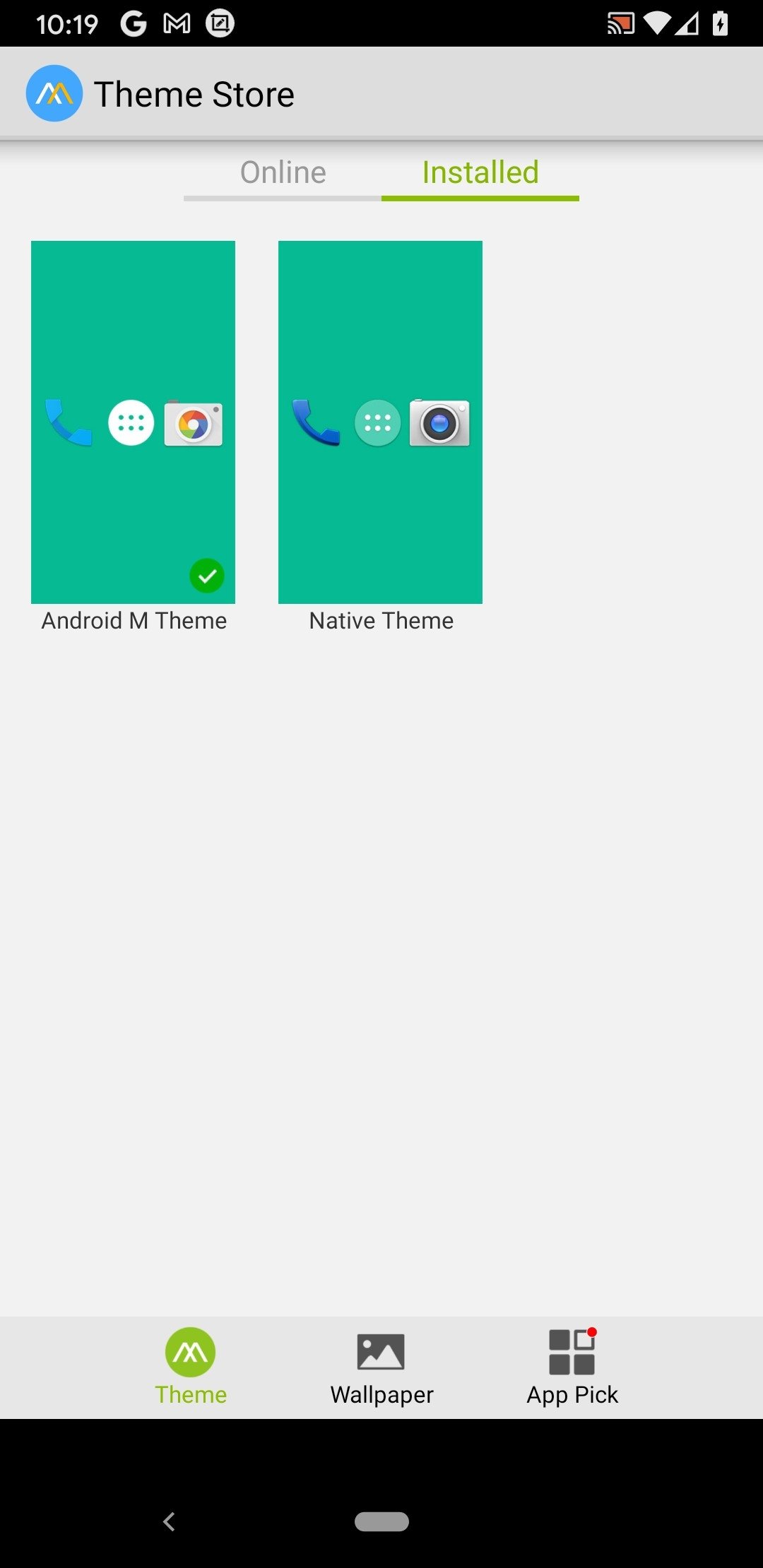Tap the home pill in the navigation bar
The image size is (763, 1568).
click(381, 1521)
